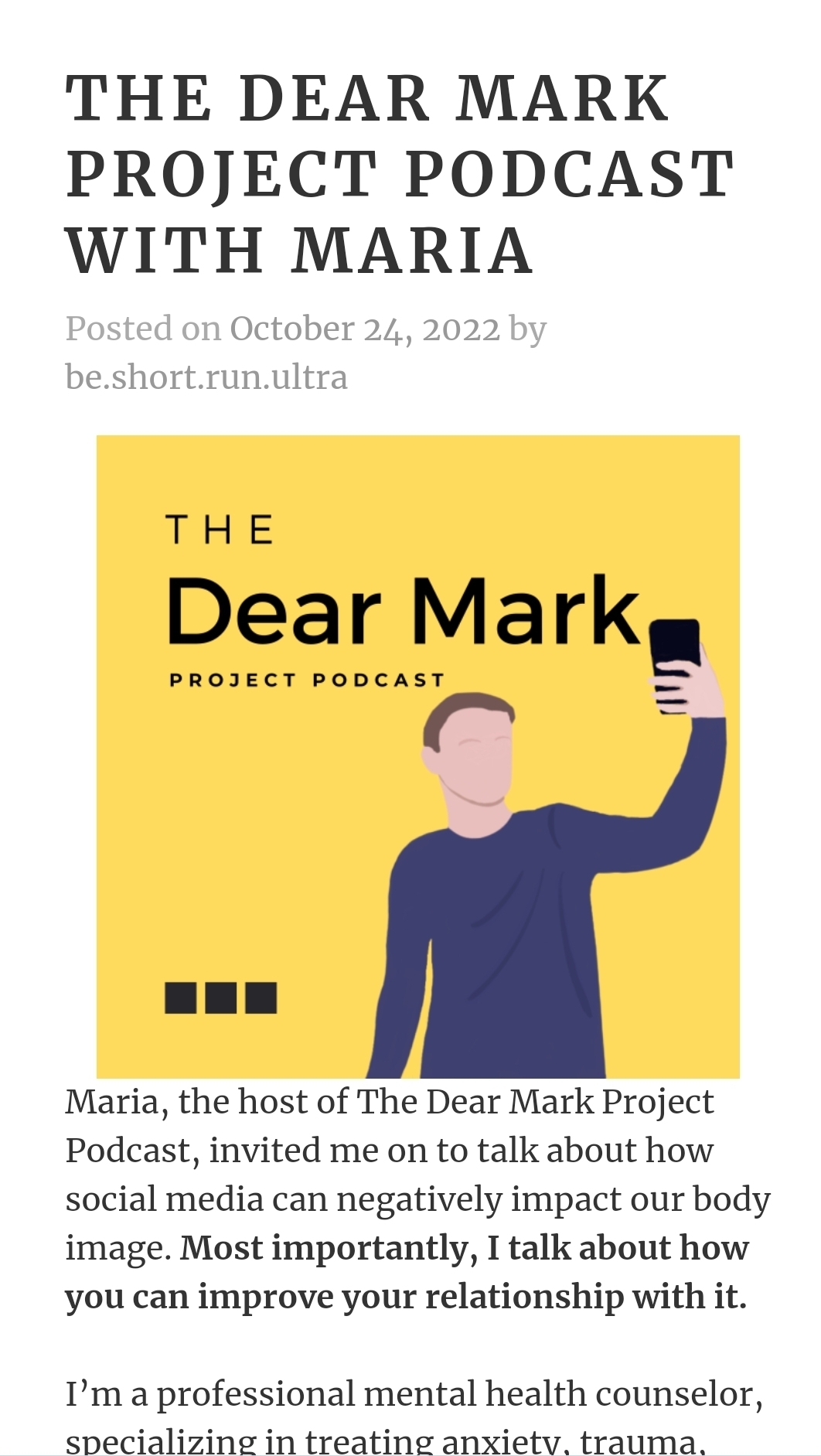Open the be.short.run.ultra author link
821x1456 pixels.
click(x=206, y=377)
